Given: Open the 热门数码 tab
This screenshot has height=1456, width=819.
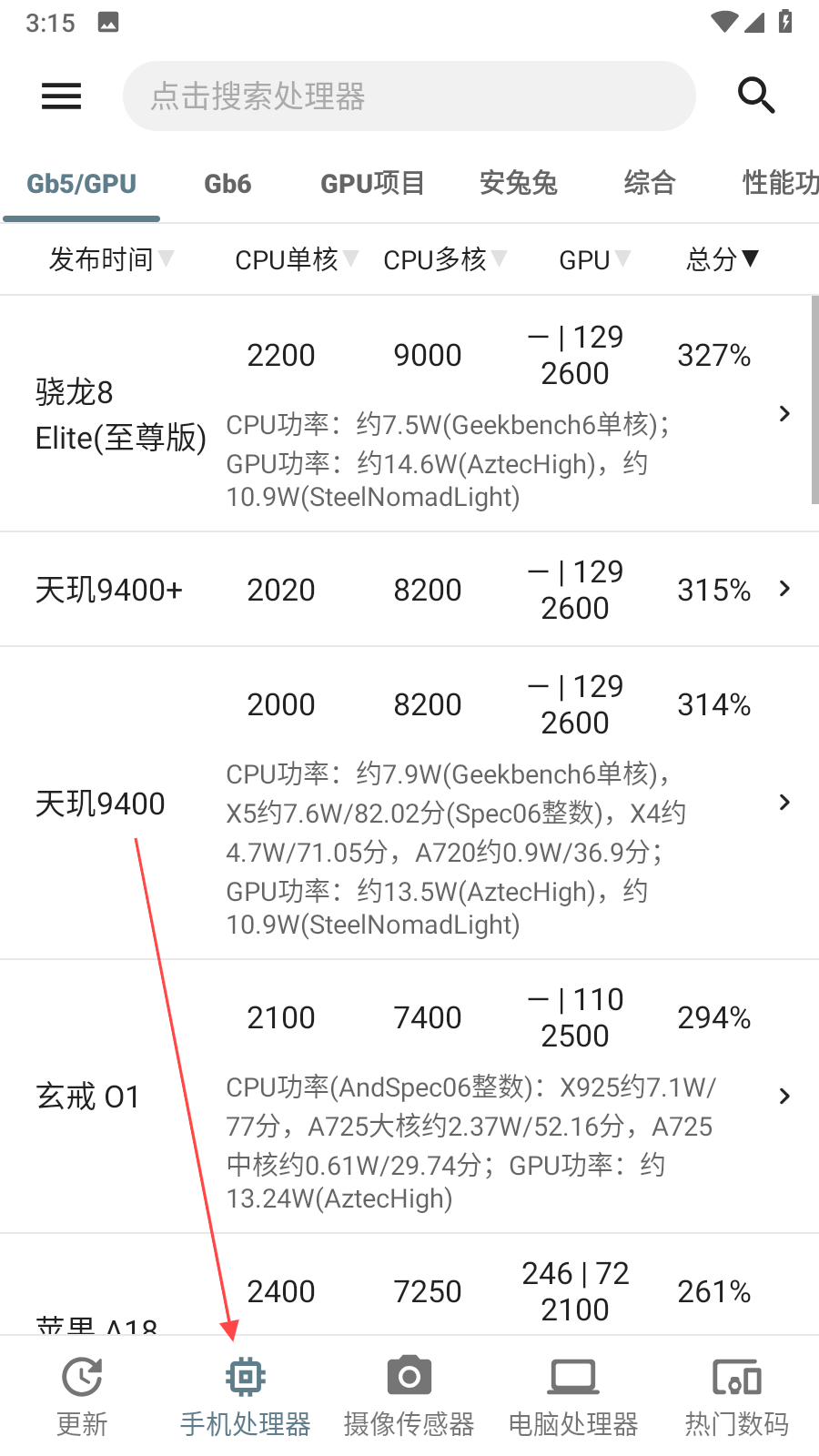Looking at the screenshot, I should click(736, 1397).
